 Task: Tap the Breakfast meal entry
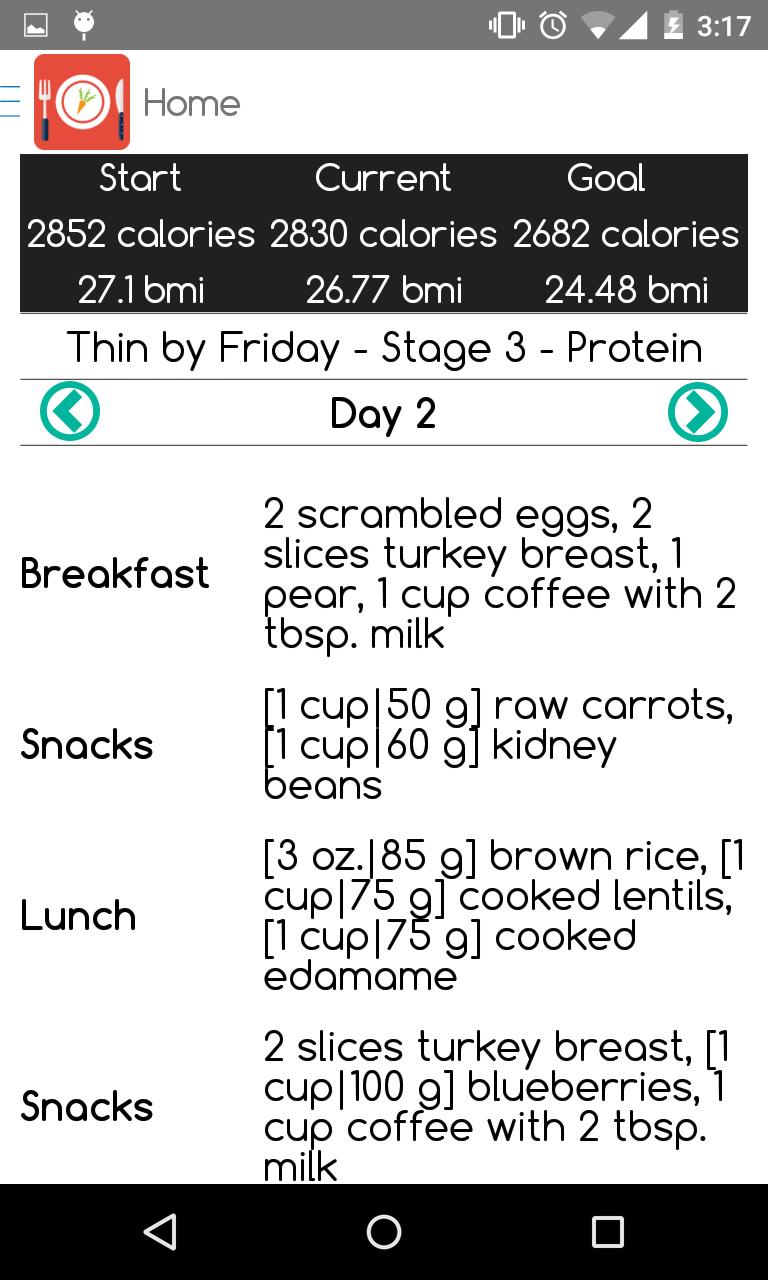tap(115, 573)
